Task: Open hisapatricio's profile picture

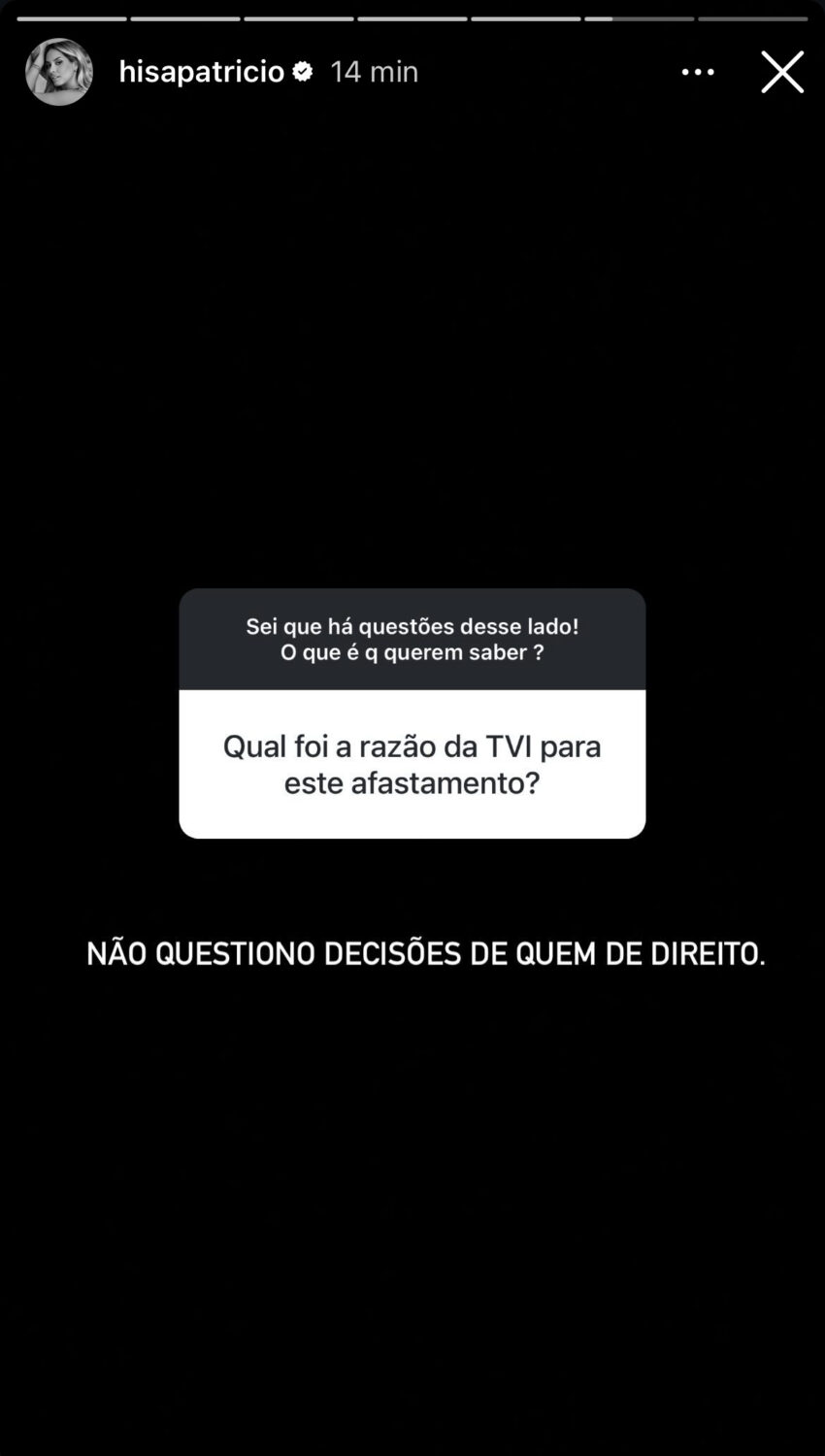Action: [59, 72]
